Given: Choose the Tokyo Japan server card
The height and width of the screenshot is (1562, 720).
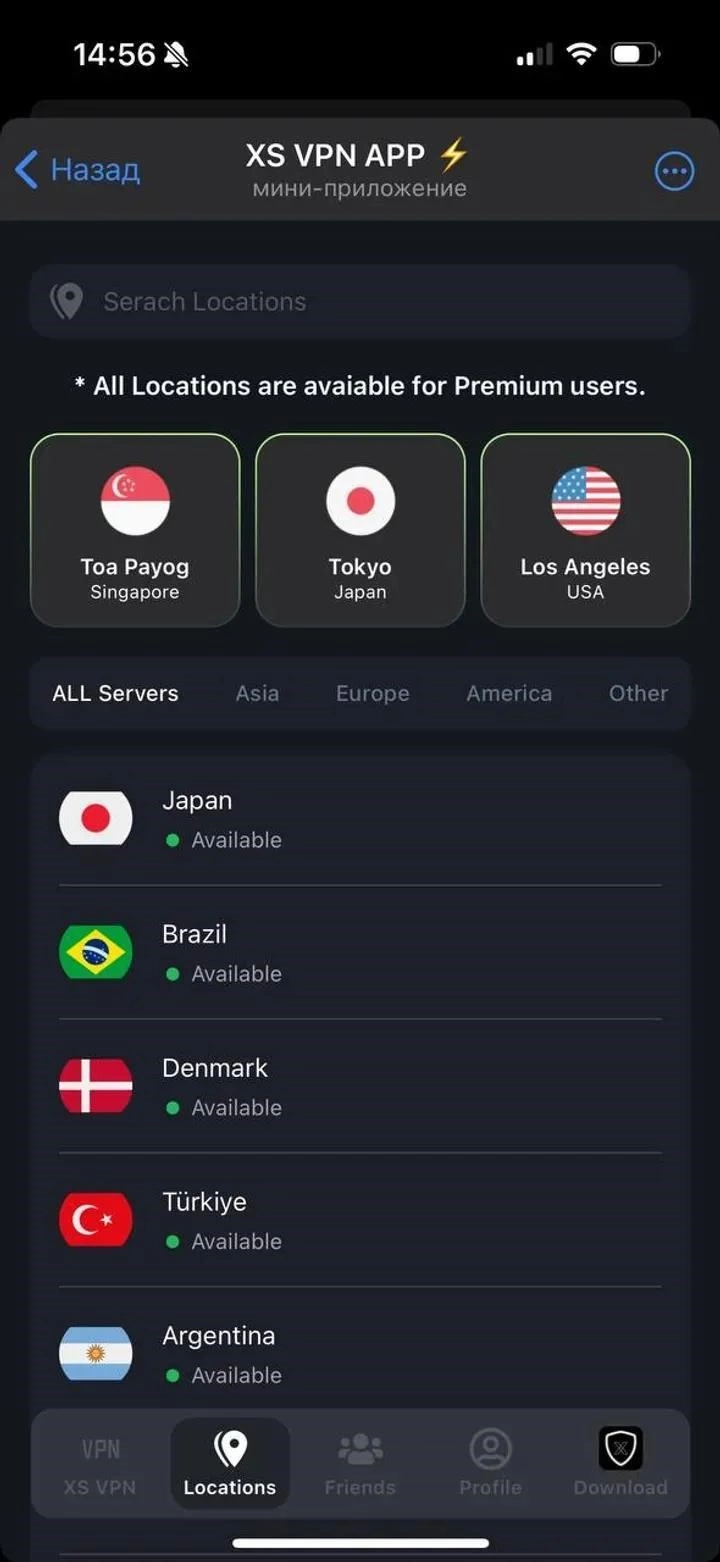Looking at the screenshot, I should click(360, 530).
